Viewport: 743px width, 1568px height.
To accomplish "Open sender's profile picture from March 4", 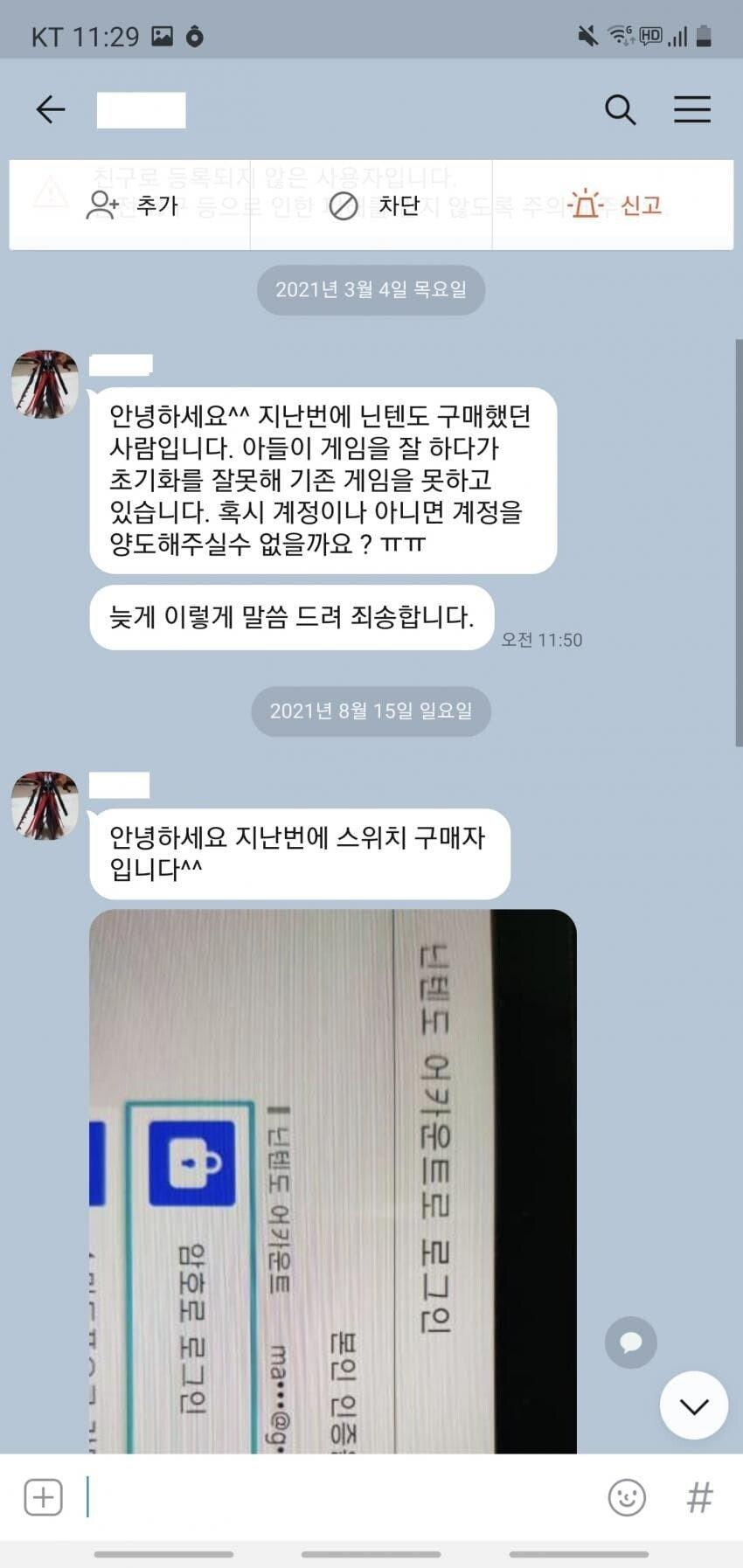I will (x=45, y=385).
